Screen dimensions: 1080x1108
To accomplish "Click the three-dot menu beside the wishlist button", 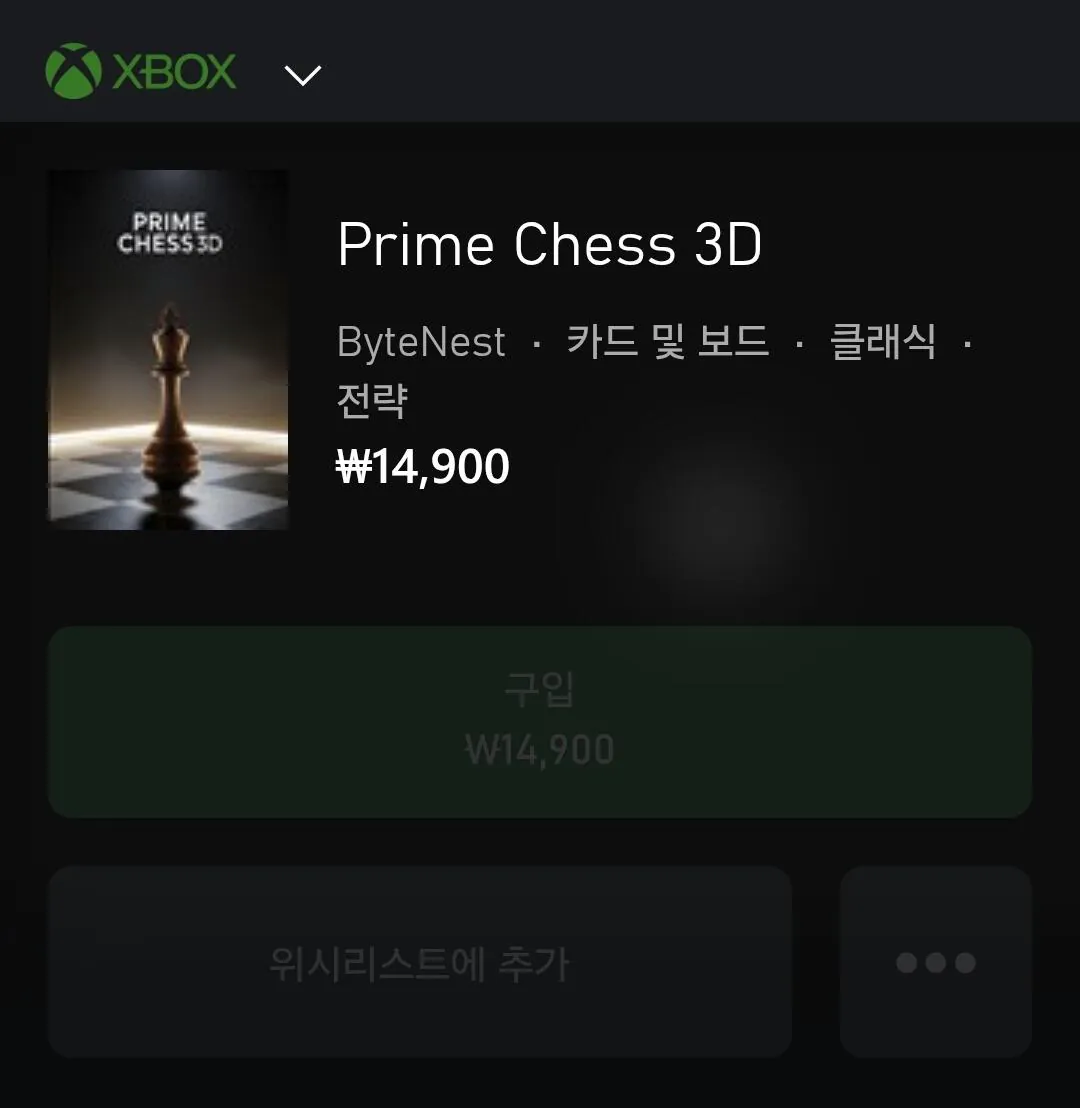I will [x=936, y=963].
